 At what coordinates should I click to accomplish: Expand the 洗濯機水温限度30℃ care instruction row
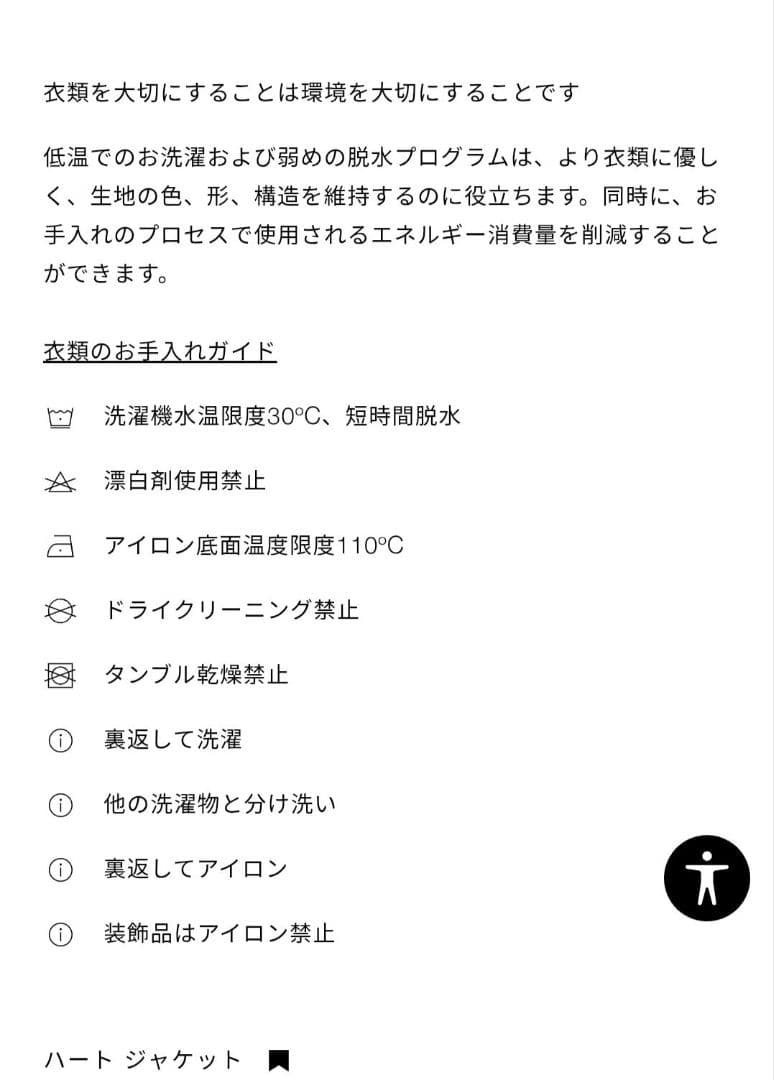coord(280,418)
